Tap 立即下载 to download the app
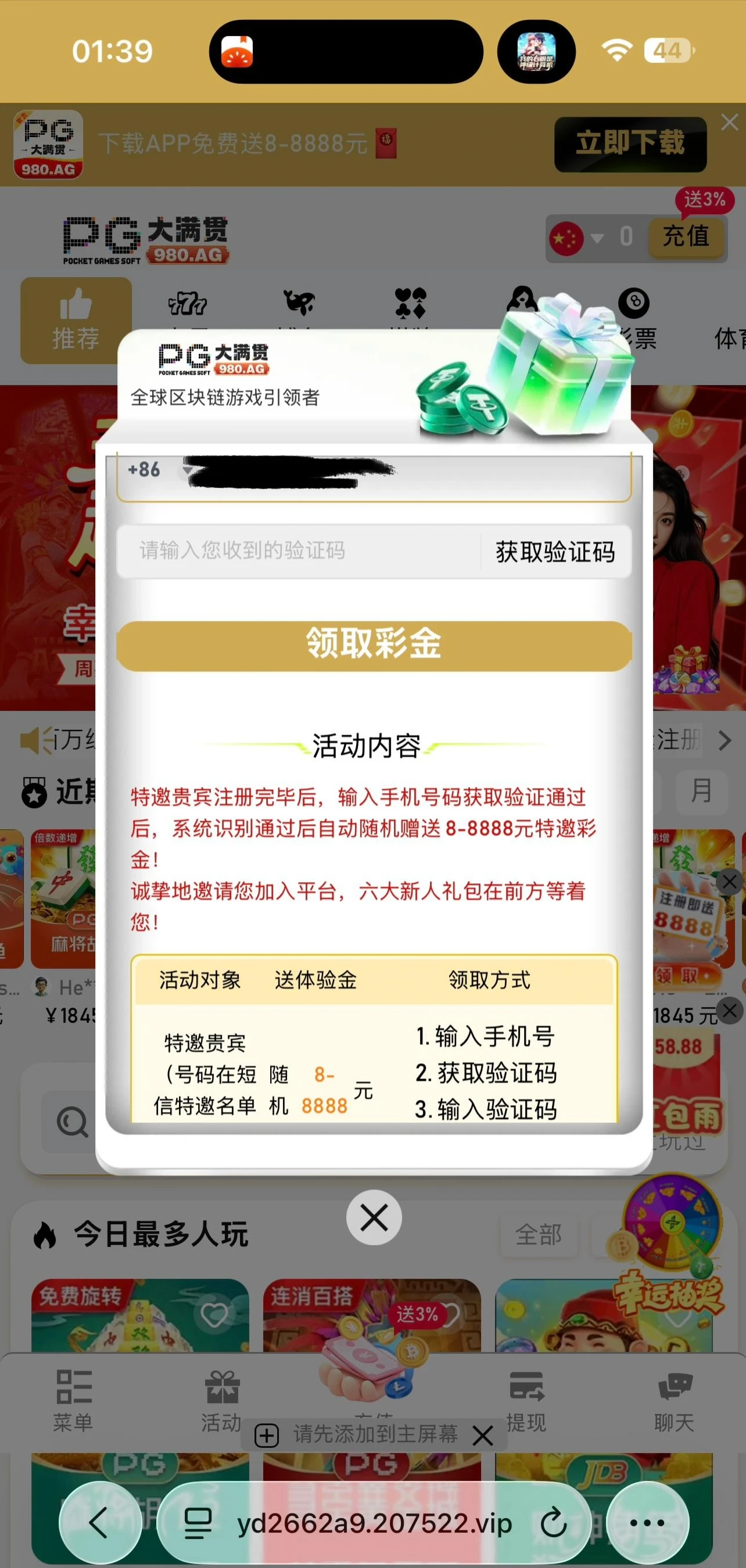The width and height of the screenshot is (746, 1568). point(630,144)
